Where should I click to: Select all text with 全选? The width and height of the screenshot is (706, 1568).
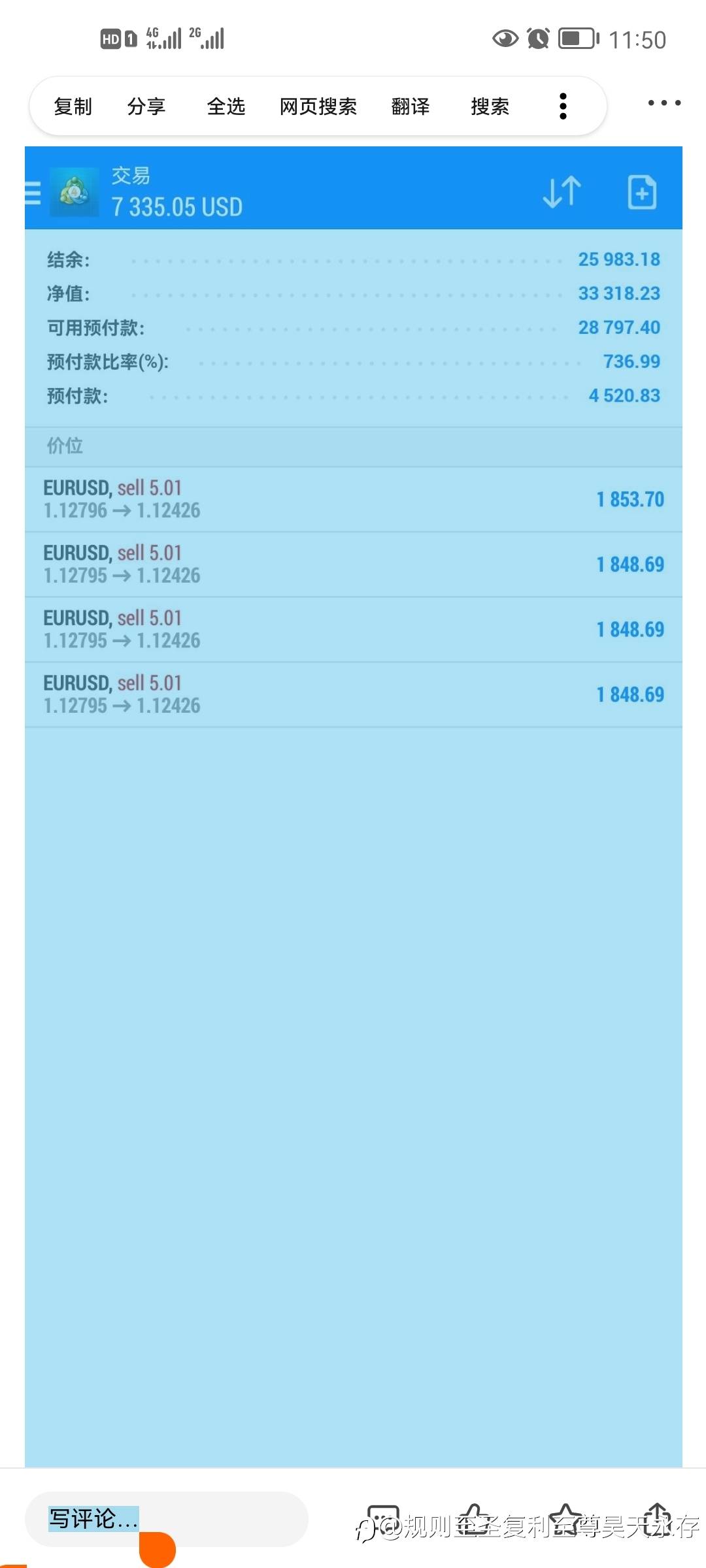point(226,106)
